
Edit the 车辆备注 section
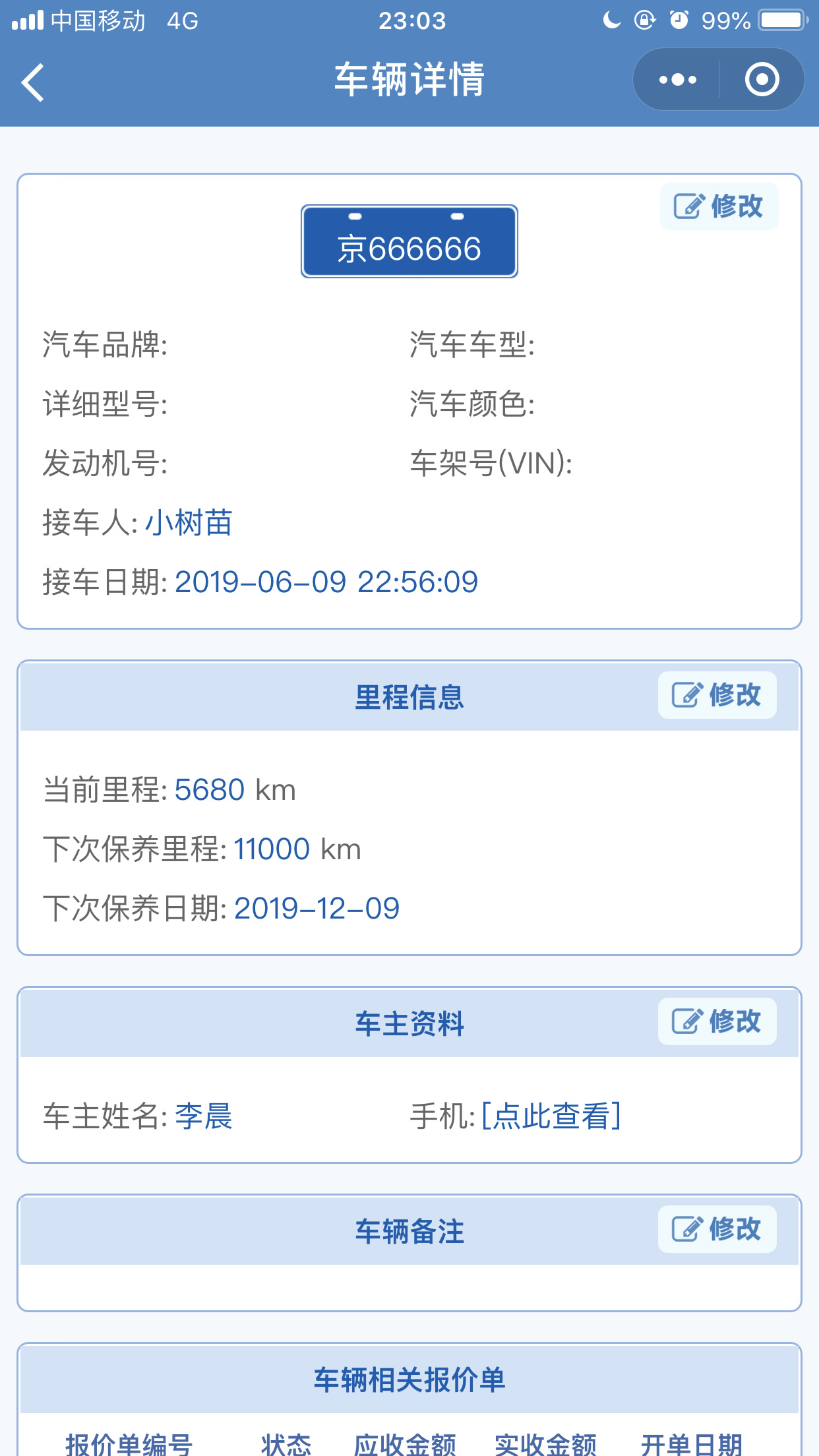coord(717,1229)
